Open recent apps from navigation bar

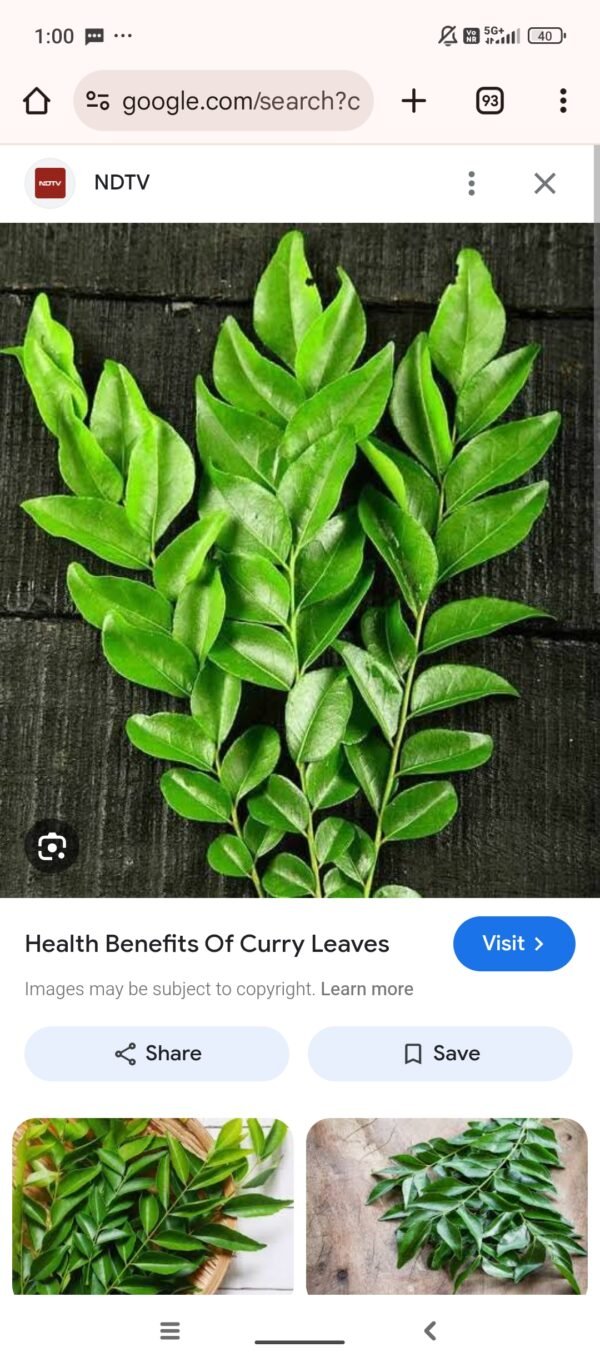tap(170, 1330)
